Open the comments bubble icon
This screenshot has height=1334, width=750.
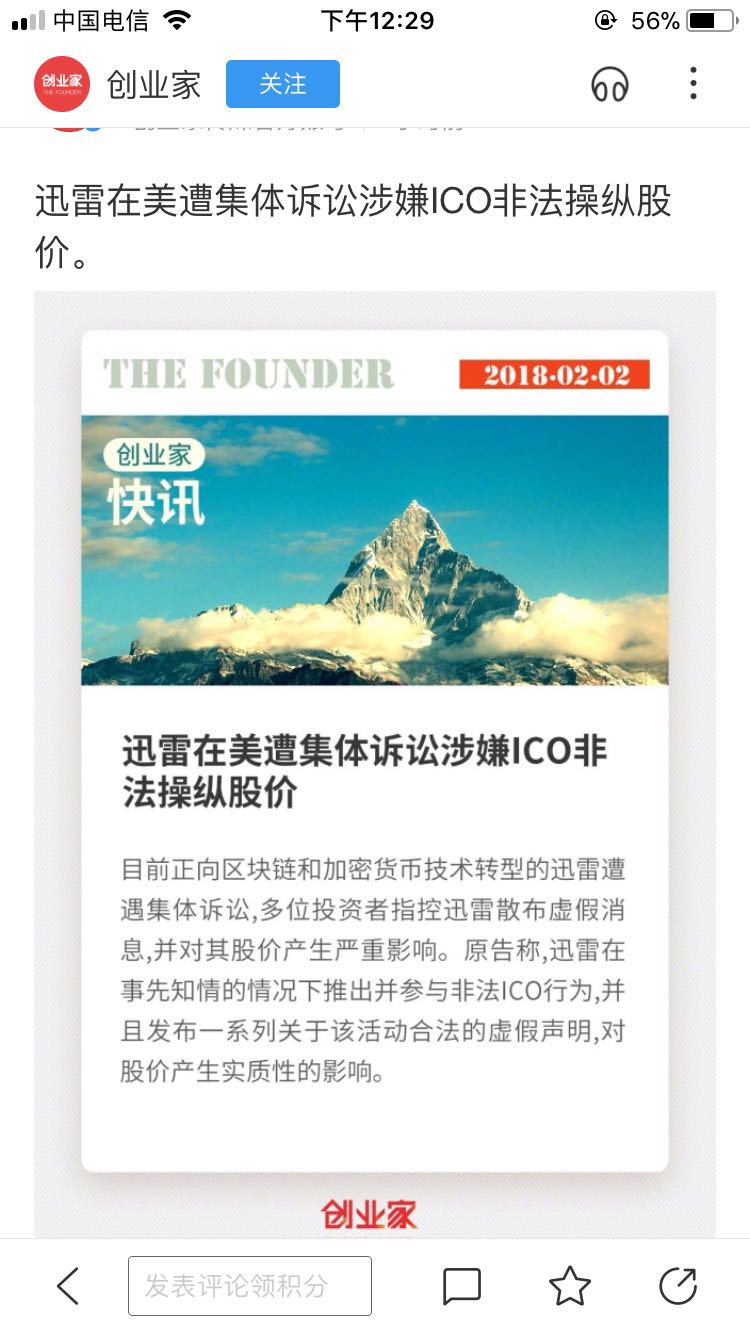(x=462, y=1286)
